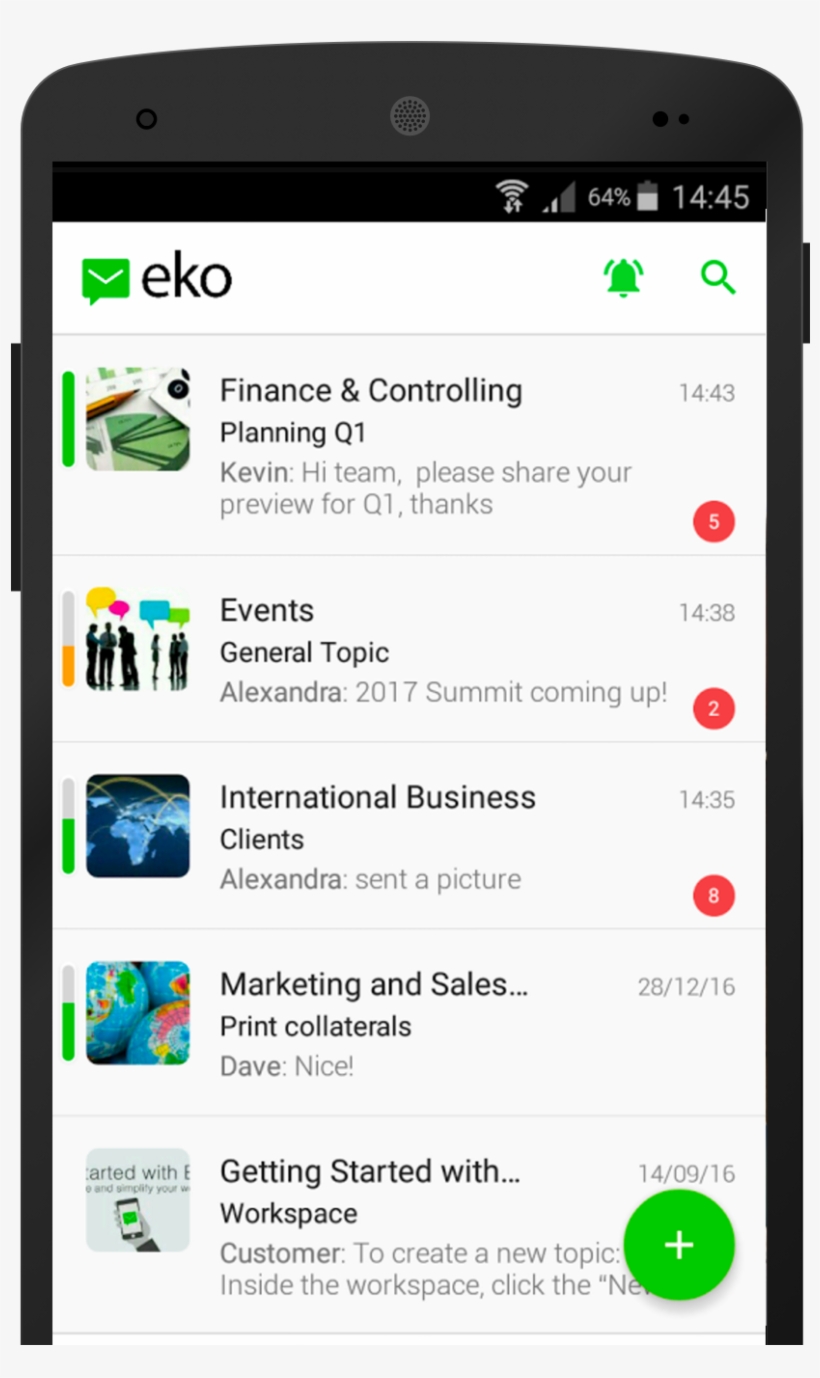
Task: Open search with the magnifier icon
Action: click(x=718, y=278)
